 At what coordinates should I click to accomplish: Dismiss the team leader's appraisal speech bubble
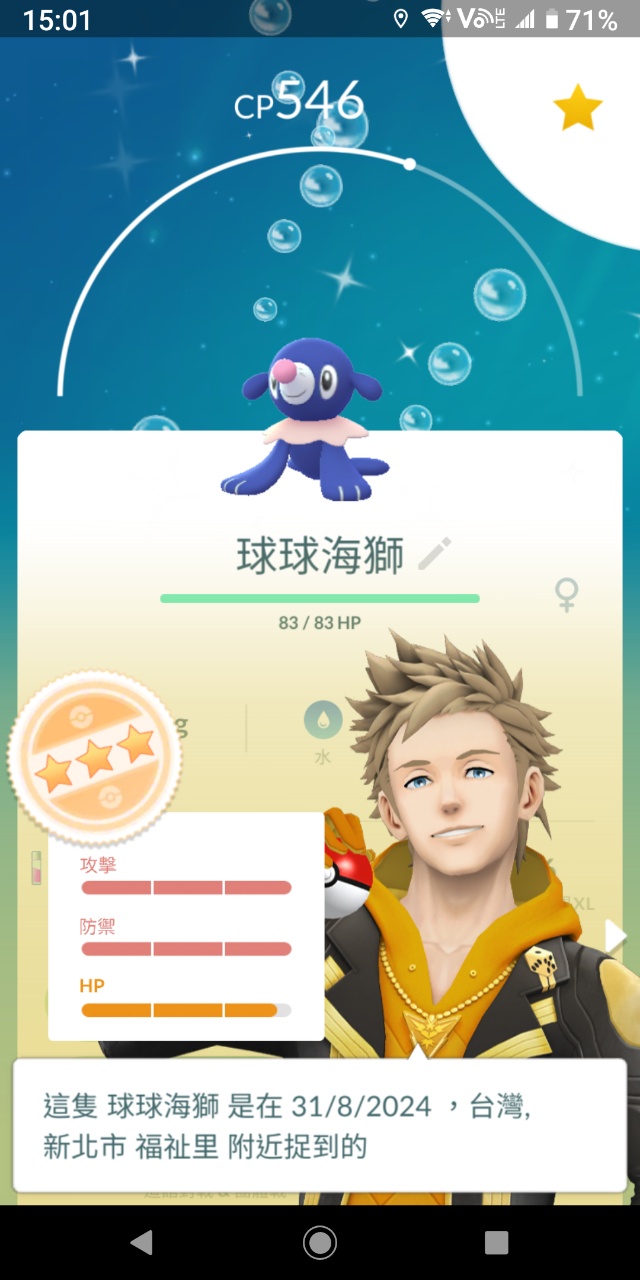click(x=319, y=1124)
